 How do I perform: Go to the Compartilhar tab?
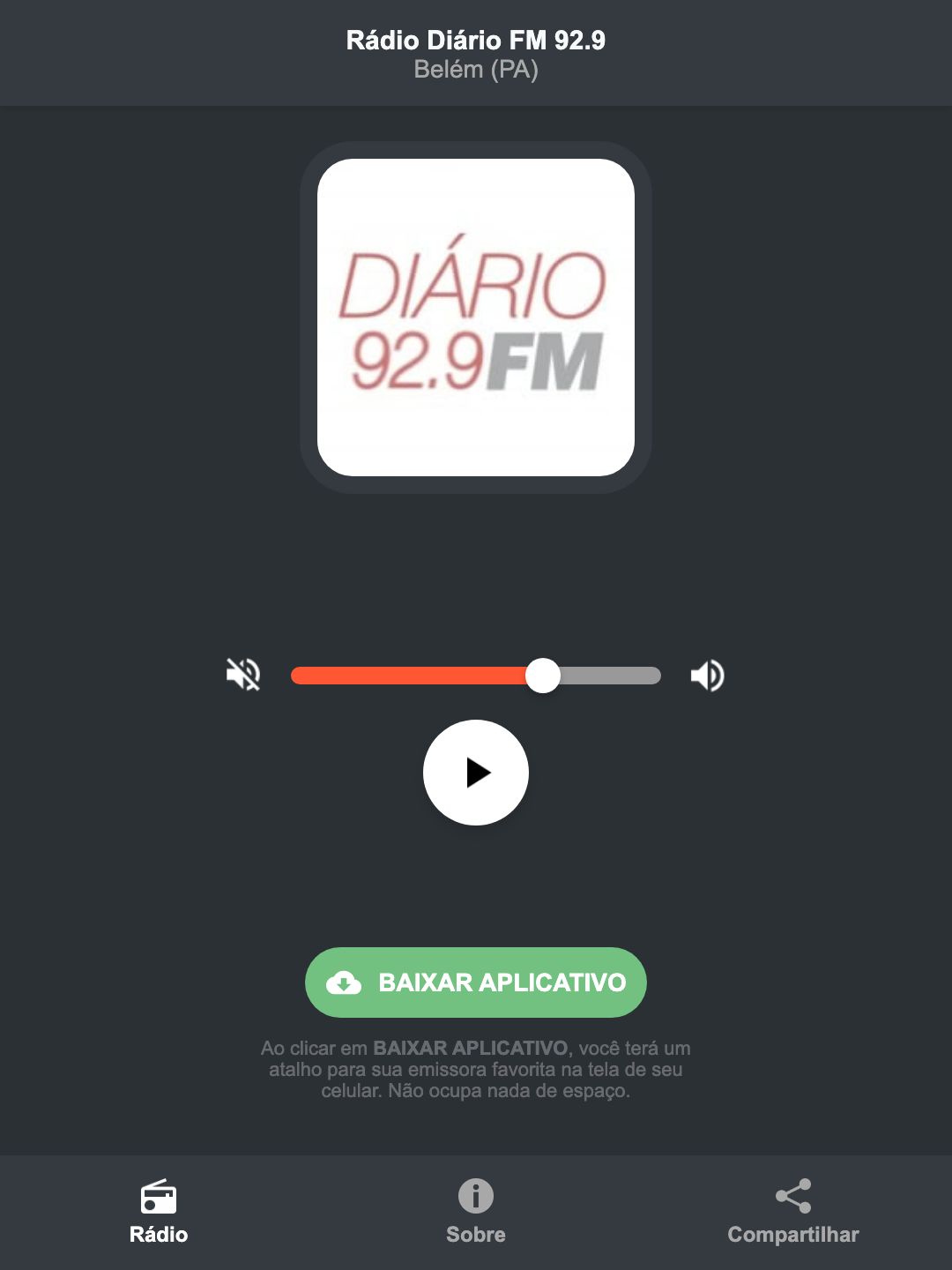(x=792, y=1234)
